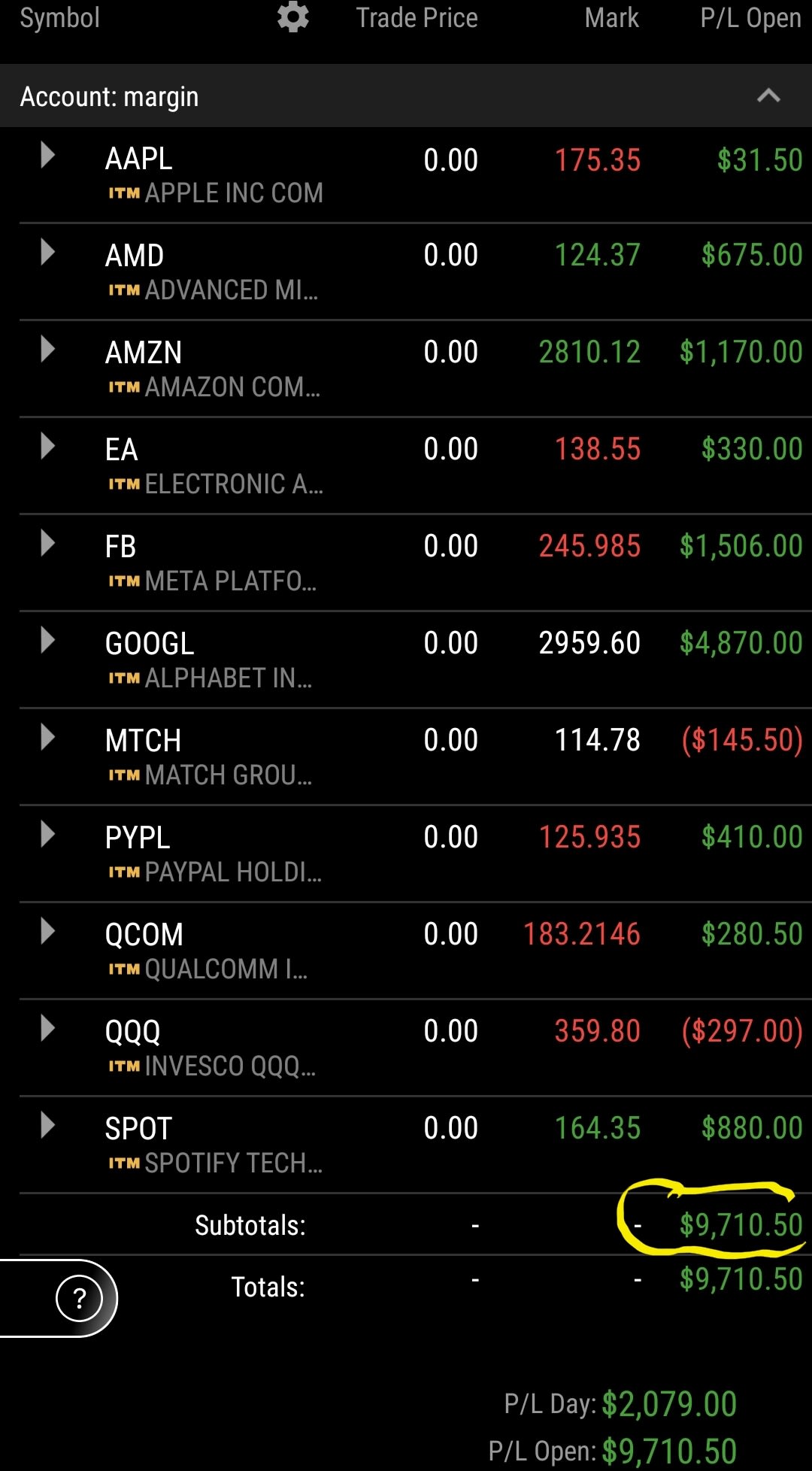Open the help question mark button

click(x=79, y=1298)
